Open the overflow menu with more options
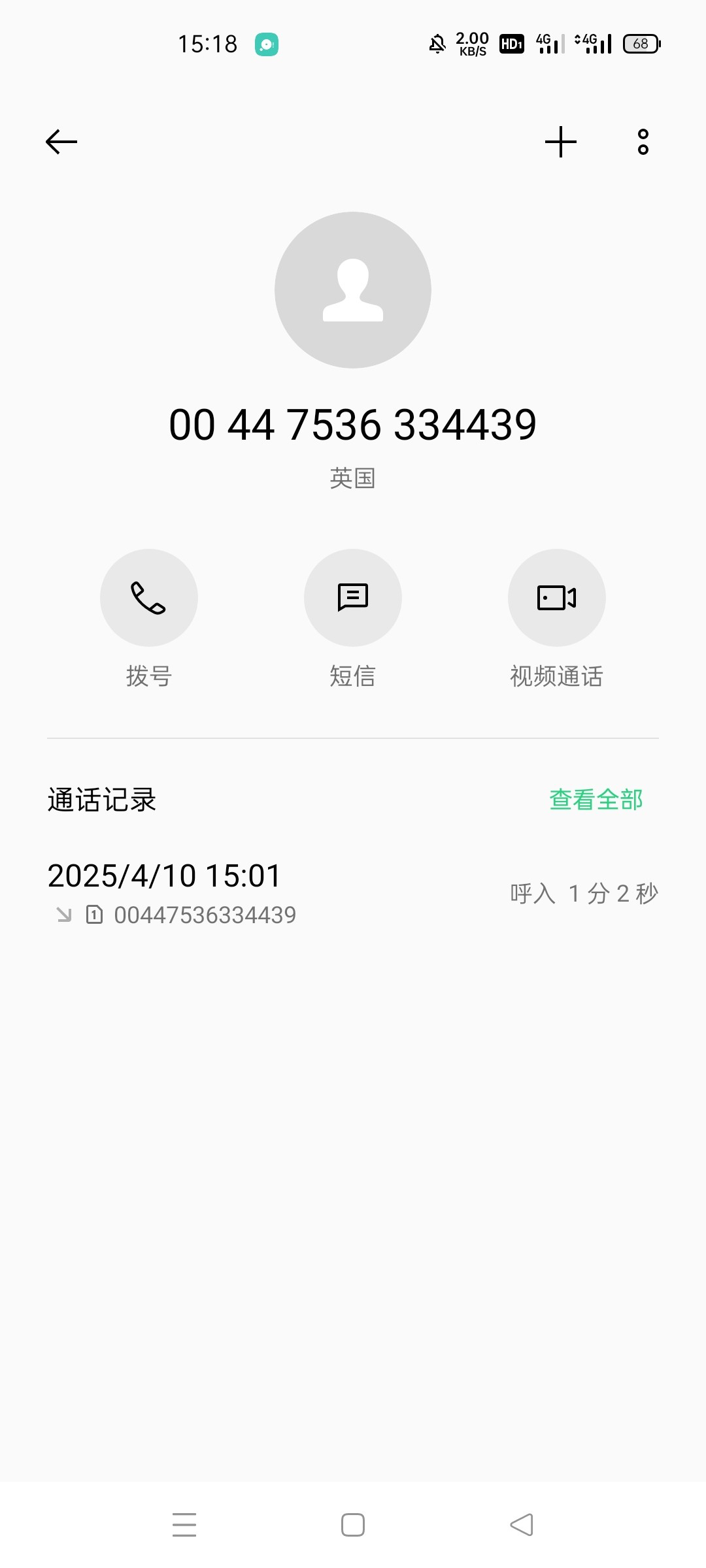Viewport: 706px width, 1568px height. (643, 142)
